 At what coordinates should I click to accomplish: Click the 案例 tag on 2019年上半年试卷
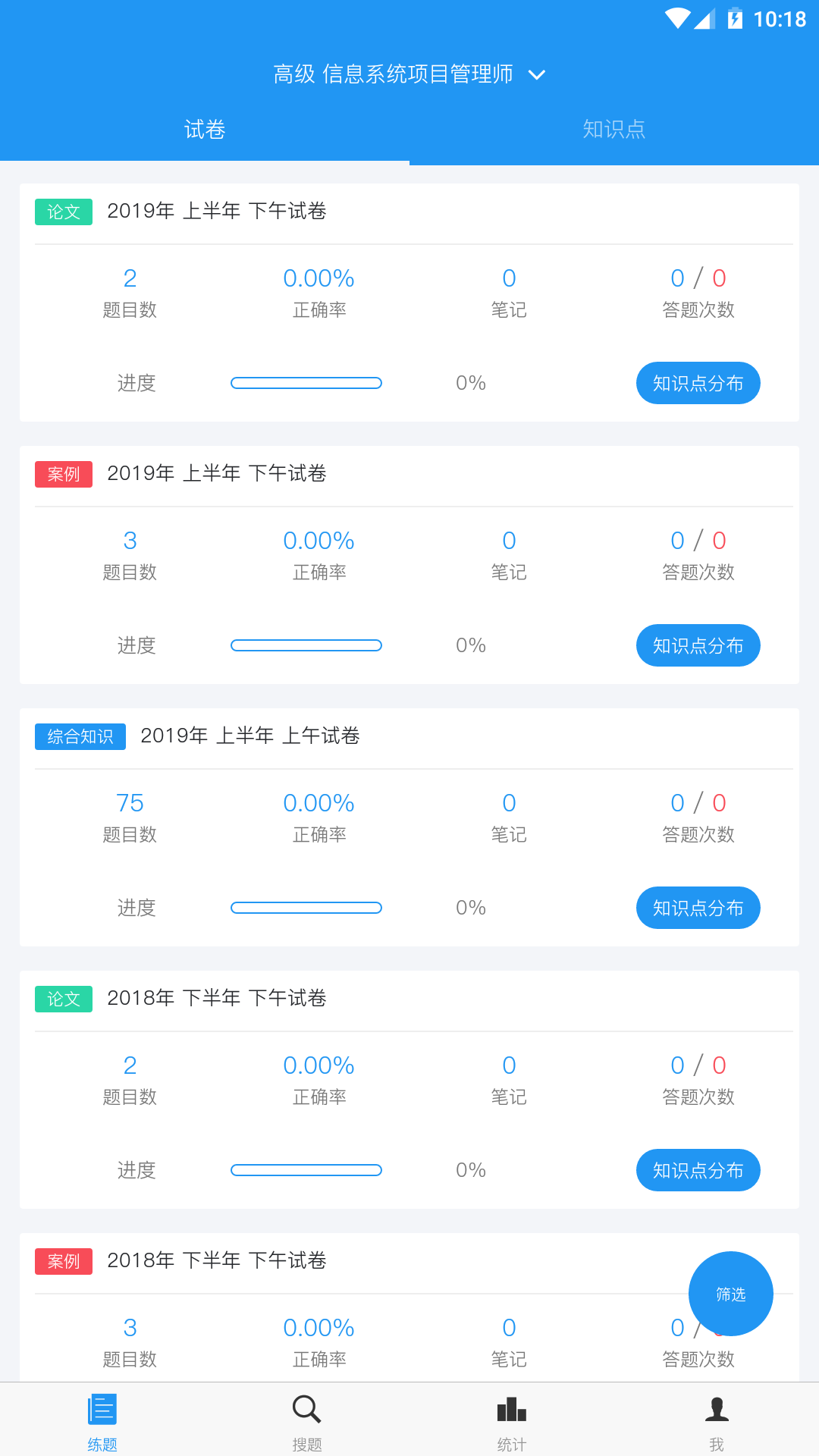(63, 475)
